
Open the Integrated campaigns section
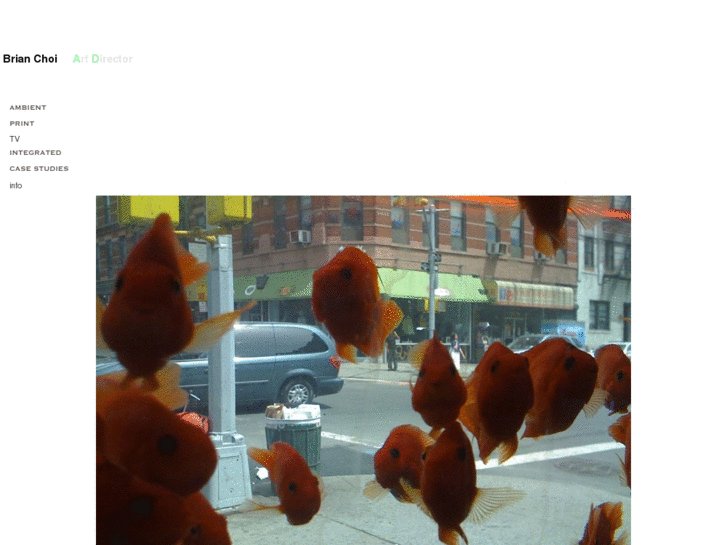[35, 153]
